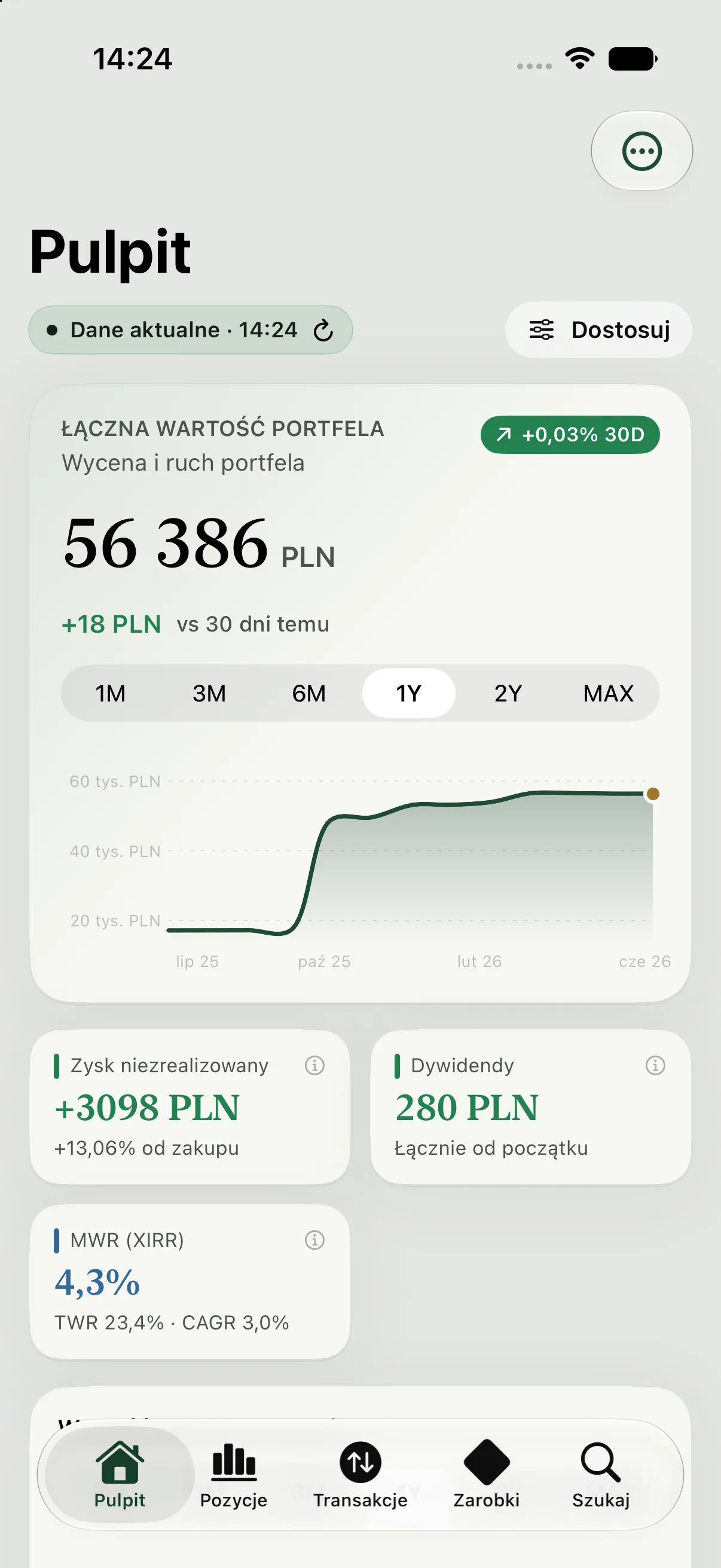Switch the chart to 2Y

508,693
